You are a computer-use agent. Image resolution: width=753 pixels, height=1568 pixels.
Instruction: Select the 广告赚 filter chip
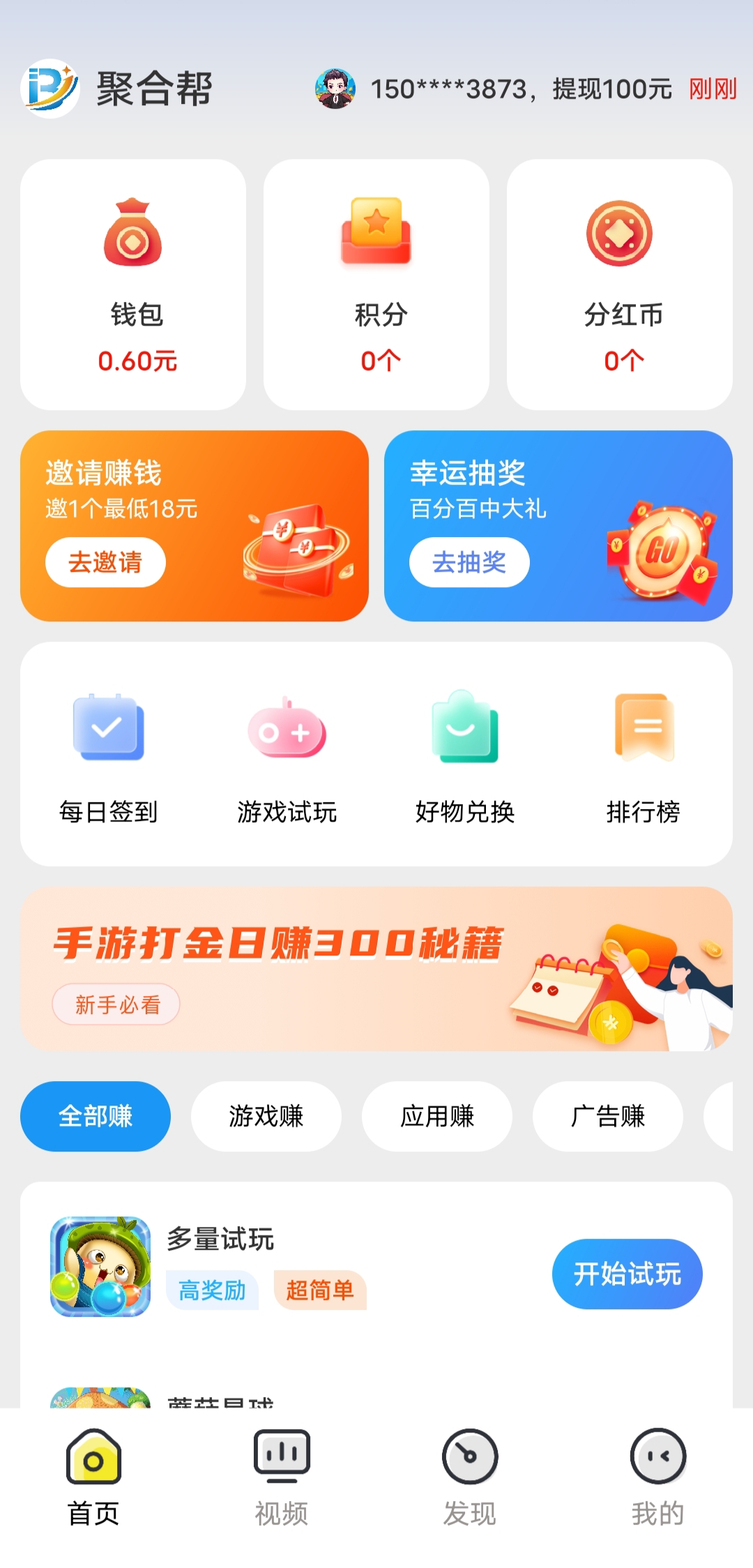click(x=608, y=1116)
